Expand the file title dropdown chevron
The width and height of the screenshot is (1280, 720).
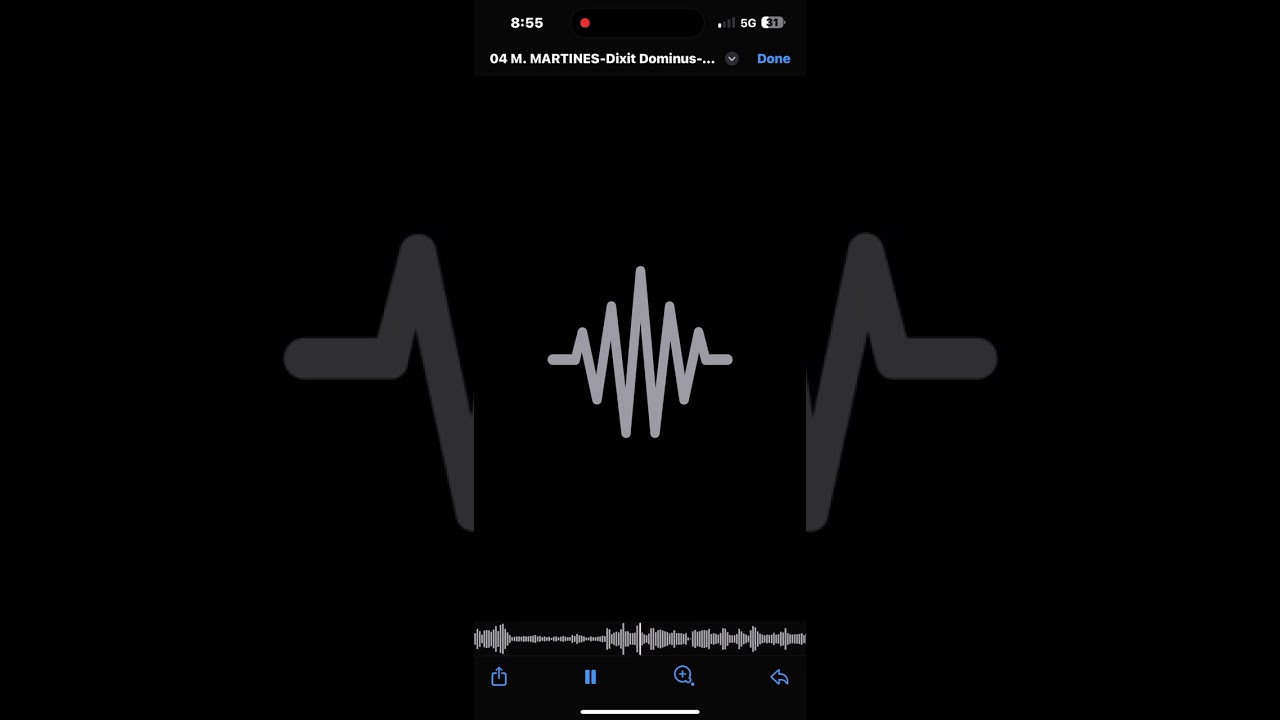point(732,59)
